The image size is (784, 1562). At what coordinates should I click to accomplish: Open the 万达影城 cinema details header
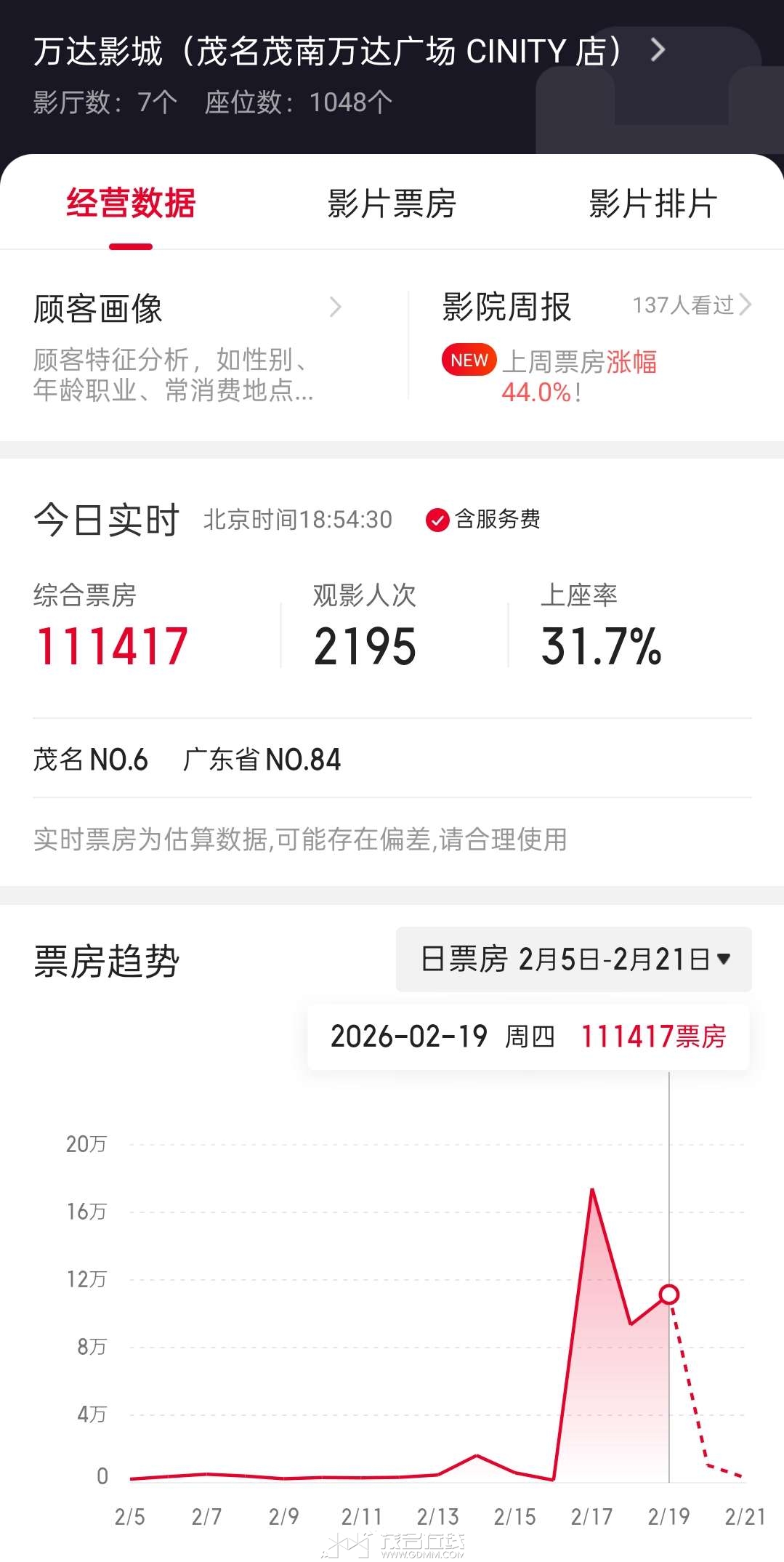tap(349, 51)
